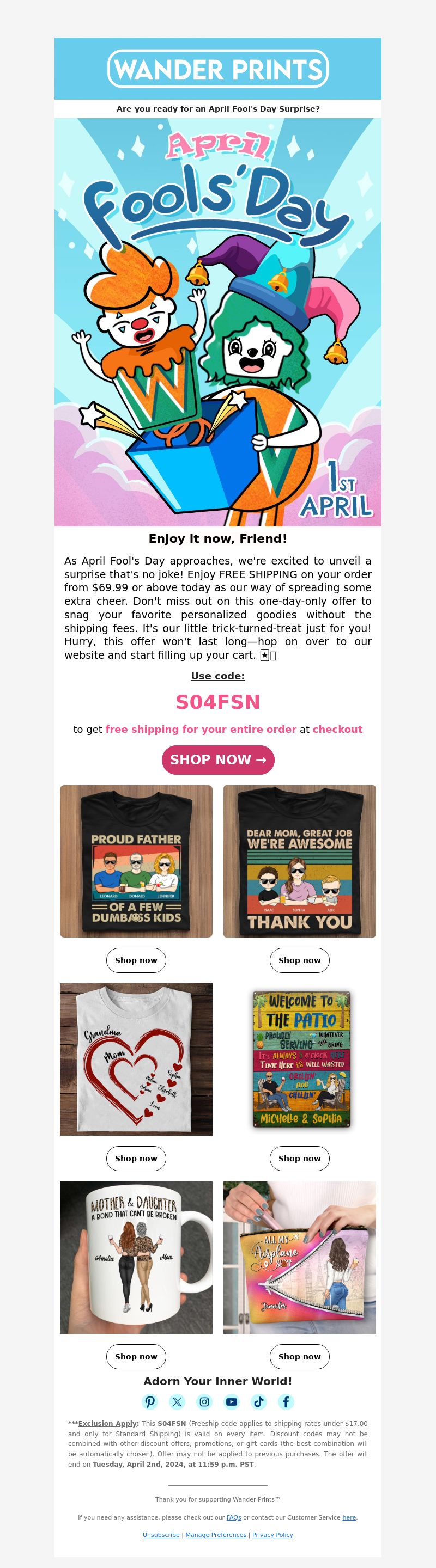This screenshot has width=436, height=1568.
Task: Shop now under Mother & Daughter mug
Action: tap(136, 1356)
